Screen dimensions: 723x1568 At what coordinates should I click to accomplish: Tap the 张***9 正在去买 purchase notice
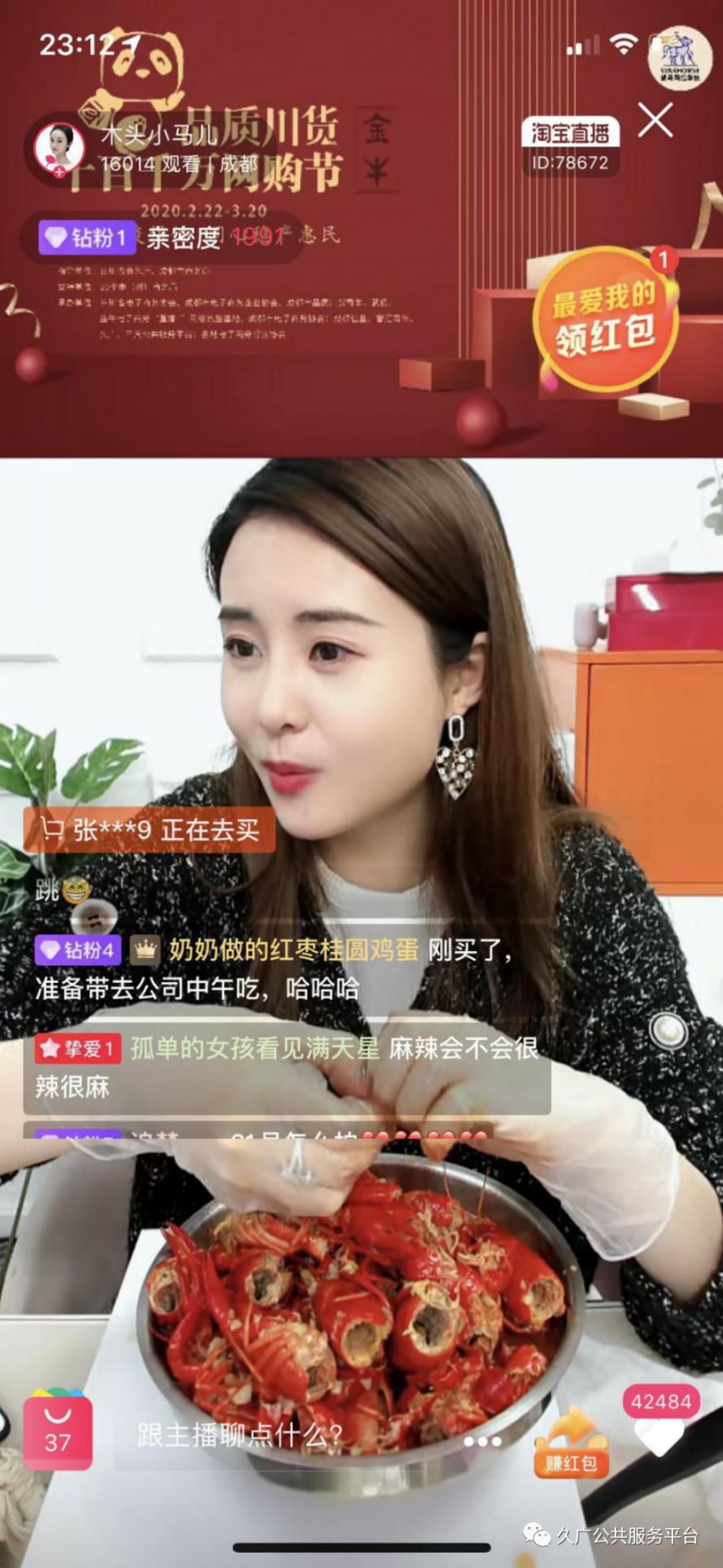point(150,830)
